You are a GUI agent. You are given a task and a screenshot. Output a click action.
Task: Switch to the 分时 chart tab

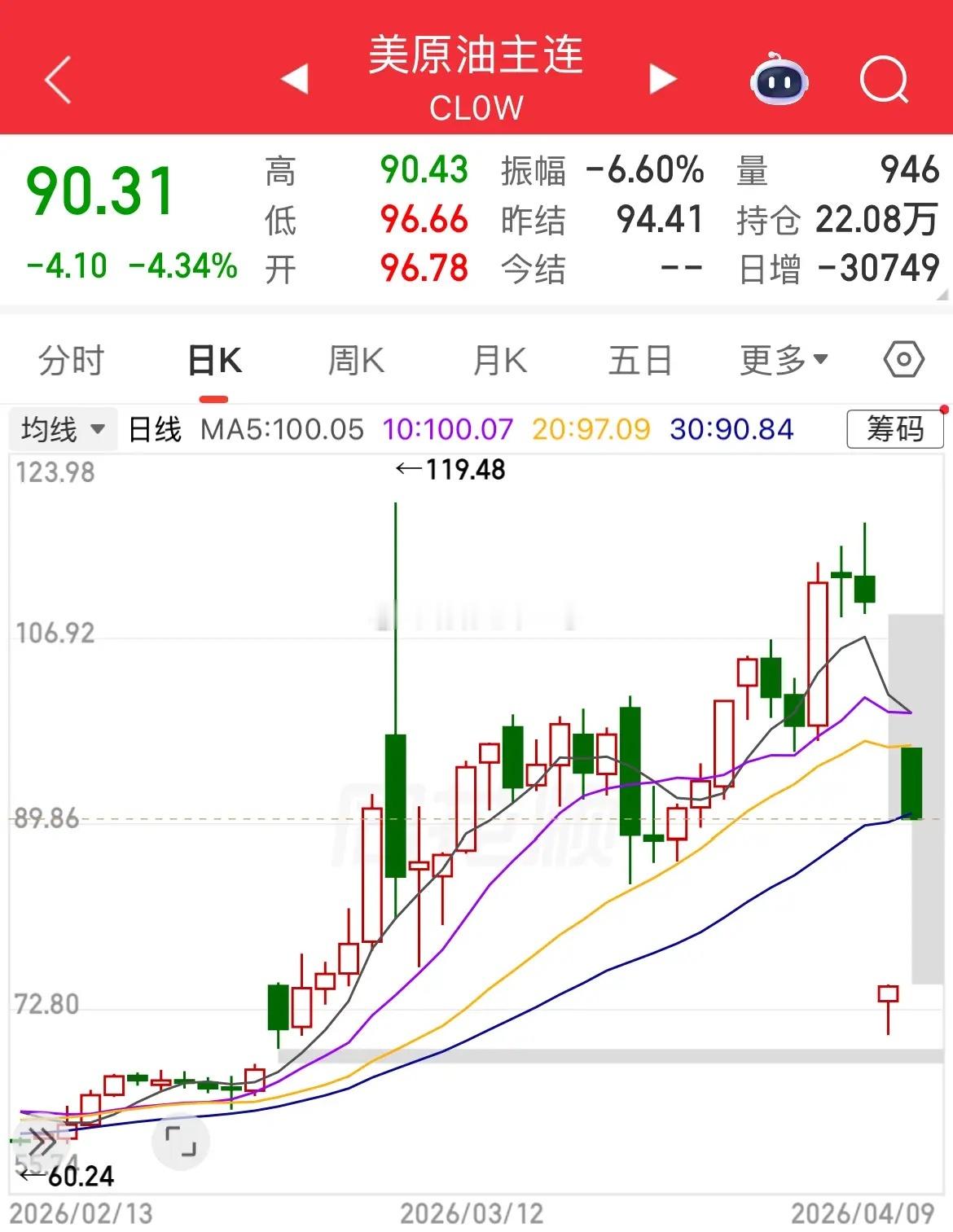pyautogui.click(x=72, y=361)
